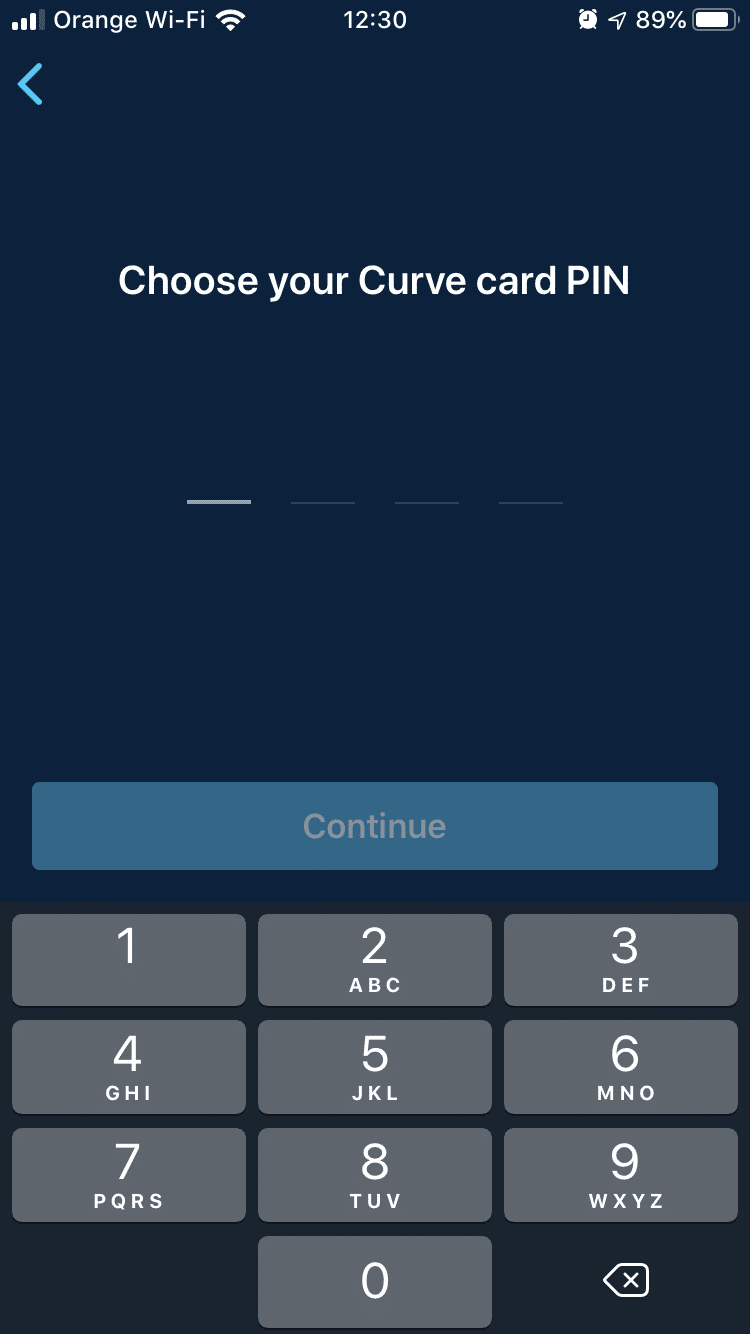Tap the Continue button
The width and height of the screenshot is (750, 1334).
(x=375, y=826)
